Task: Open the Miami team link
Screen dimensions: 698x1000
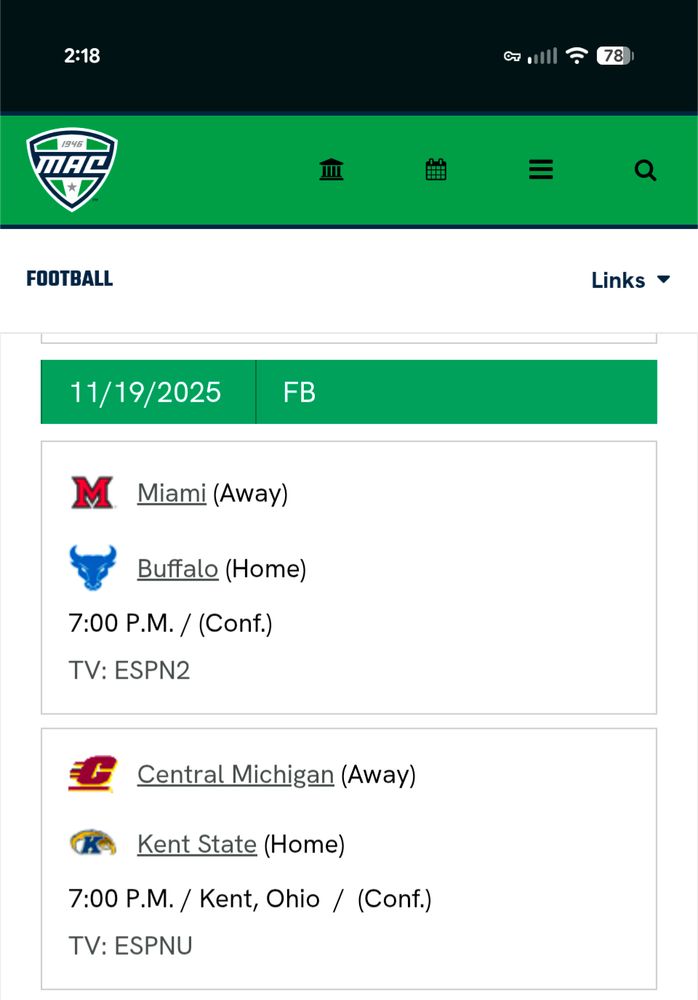Action: [171, 493]
